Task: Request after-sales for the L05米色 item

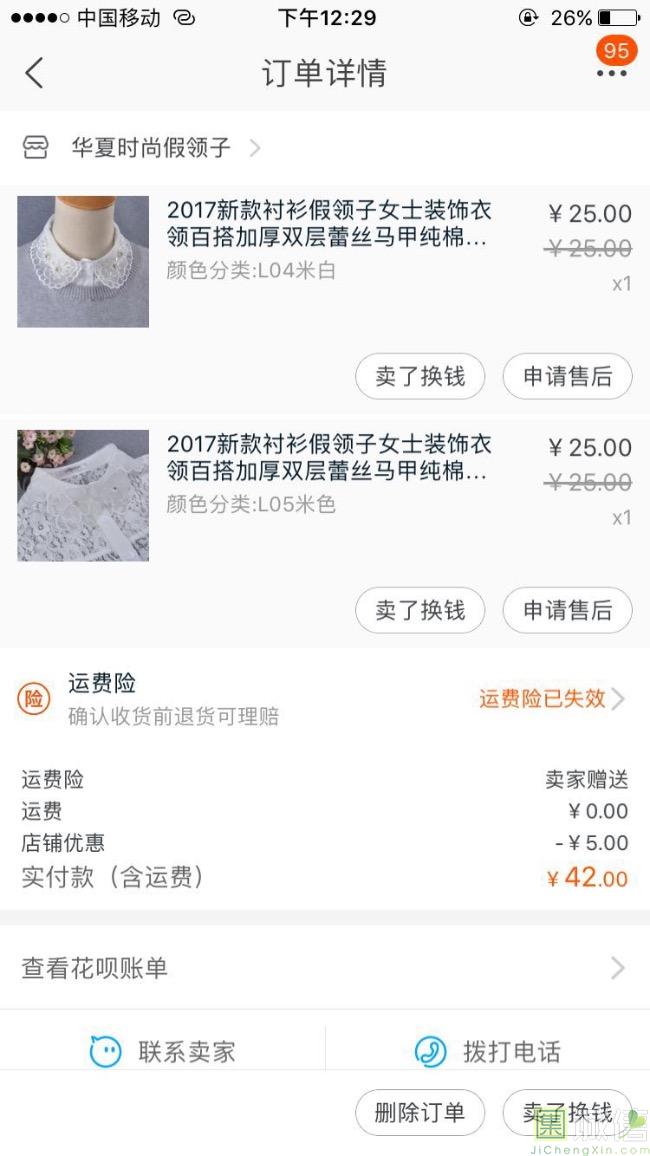Action: (567, 610)
